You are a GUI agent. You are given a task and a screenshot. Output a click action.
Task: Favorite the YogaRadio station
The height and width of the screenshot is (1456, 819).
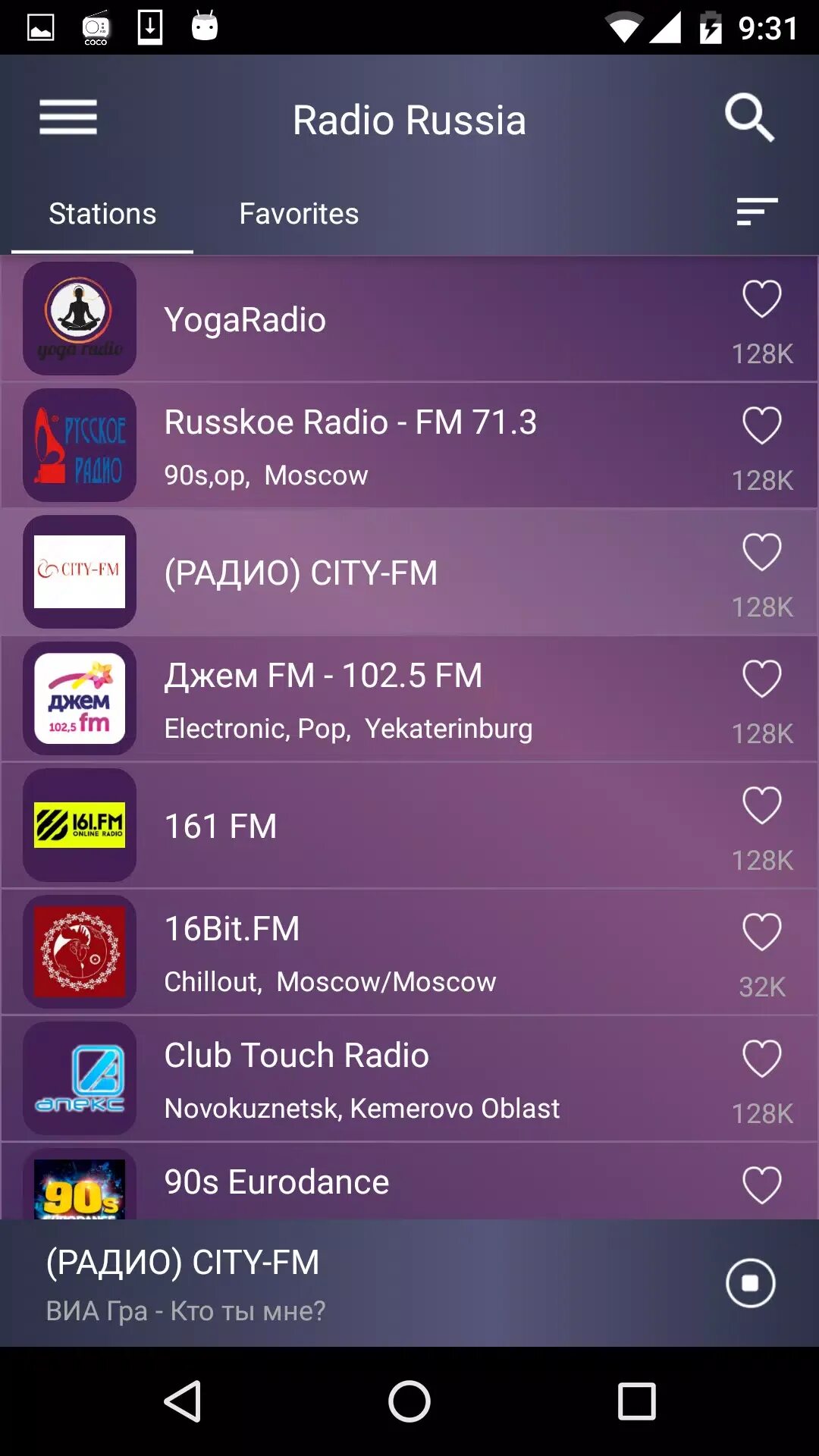762,300
